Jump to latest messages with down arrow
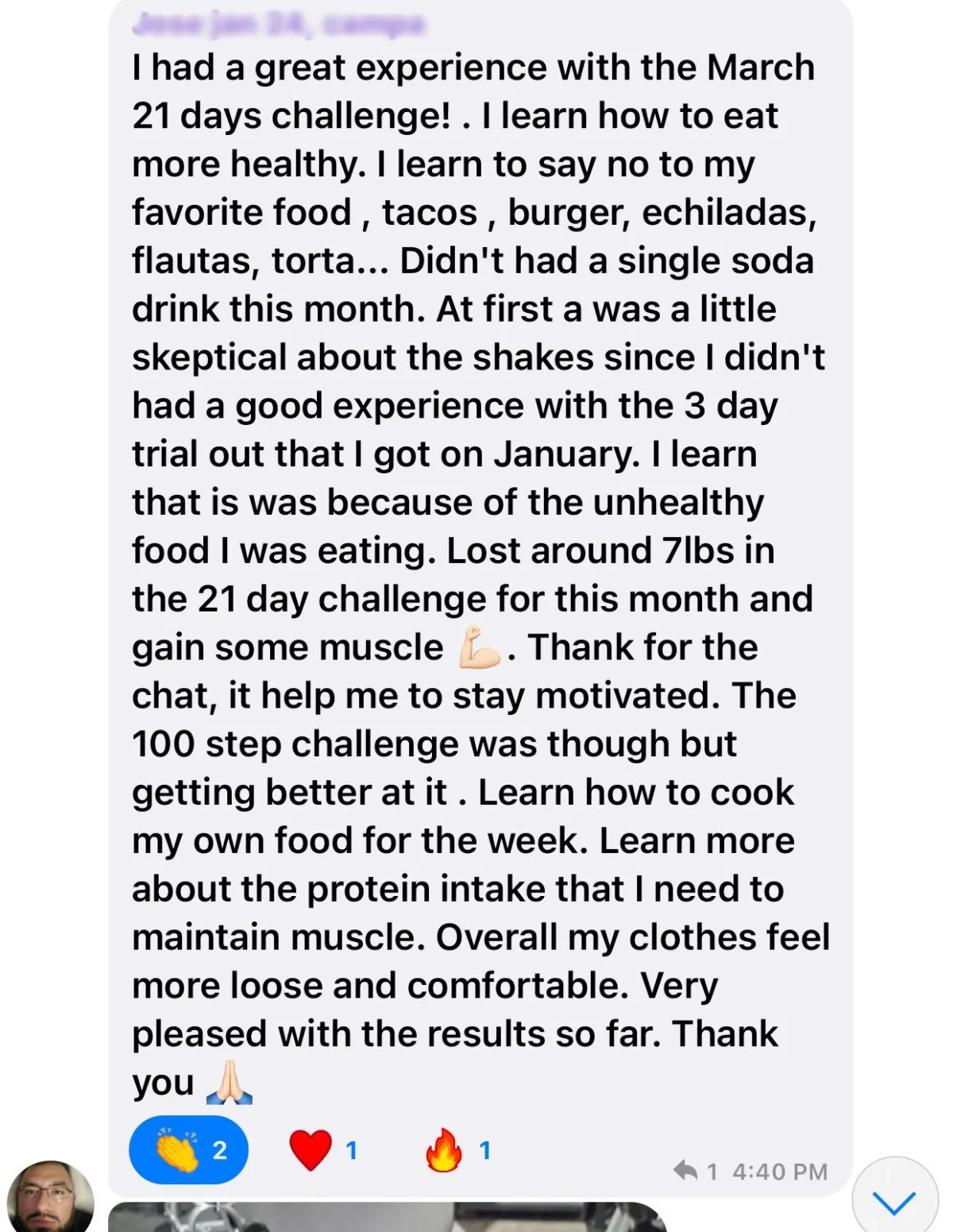The image size is (953, 1232). (895, 1201)
